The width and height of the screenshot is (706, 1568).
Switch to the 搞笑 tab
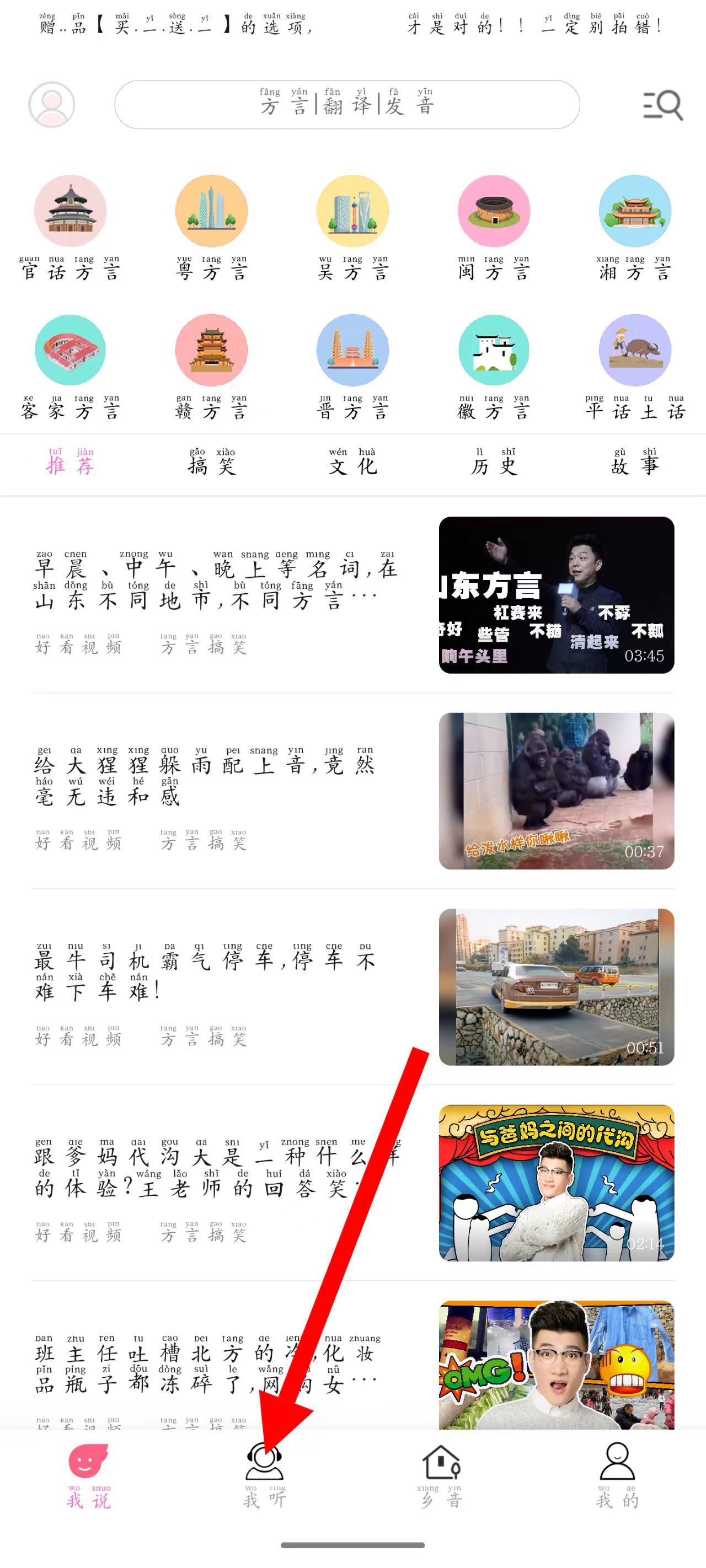(211, 463)
